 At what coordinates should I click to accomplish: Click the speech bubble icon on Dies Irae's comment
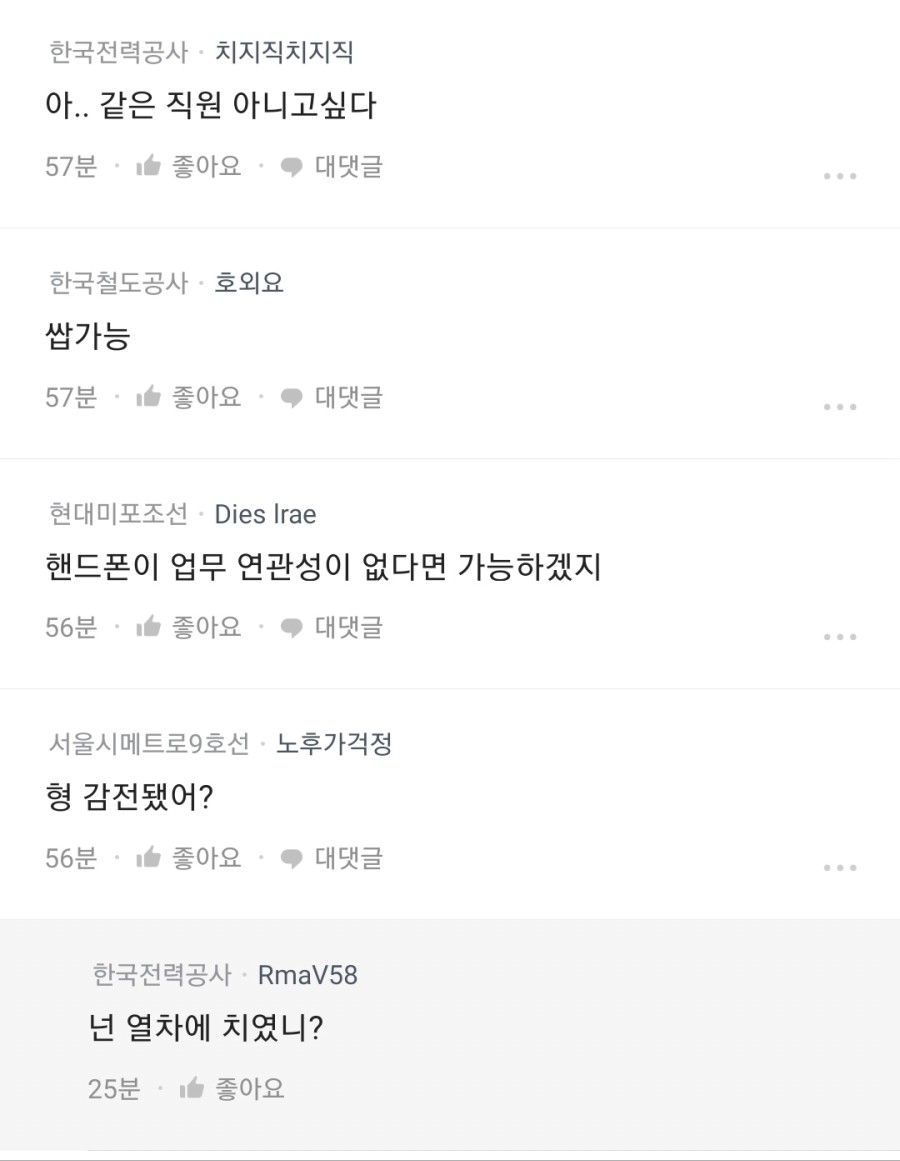[290, 627]
